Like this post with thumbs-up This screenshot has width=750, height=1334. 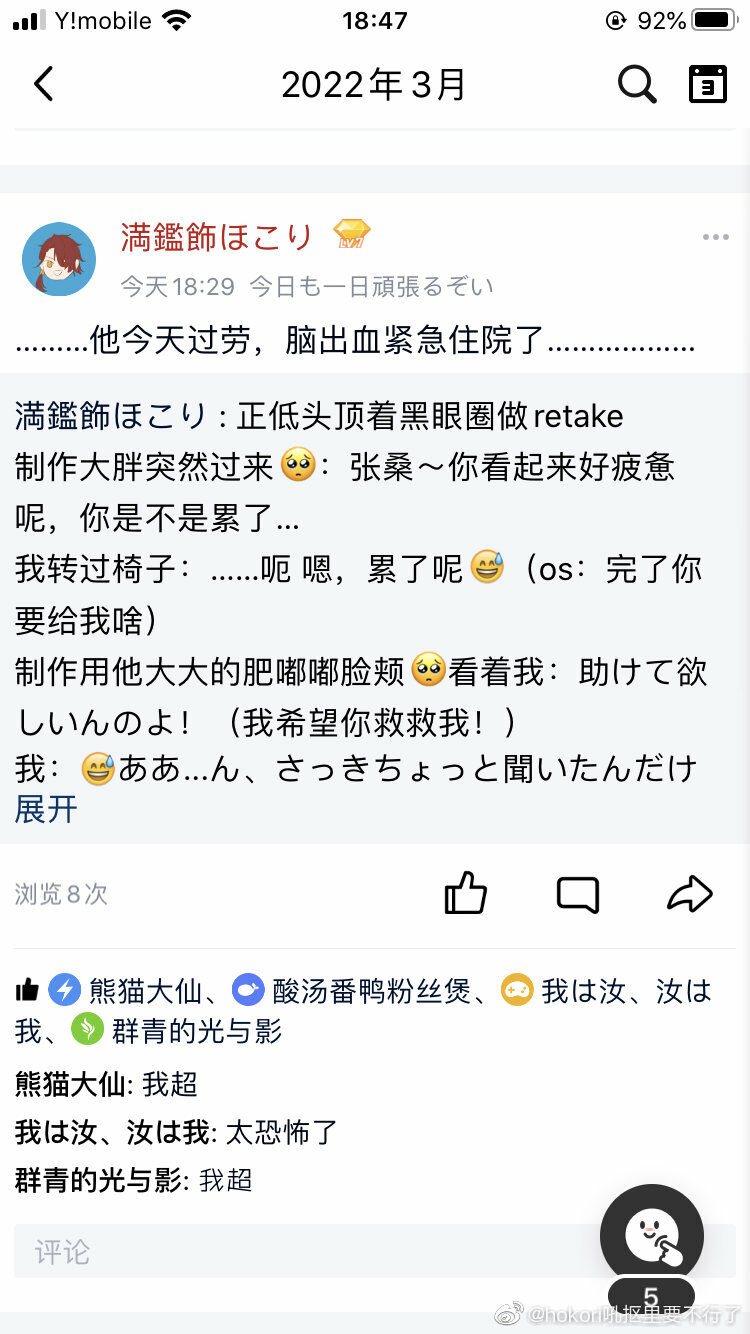tap(465, 893)
